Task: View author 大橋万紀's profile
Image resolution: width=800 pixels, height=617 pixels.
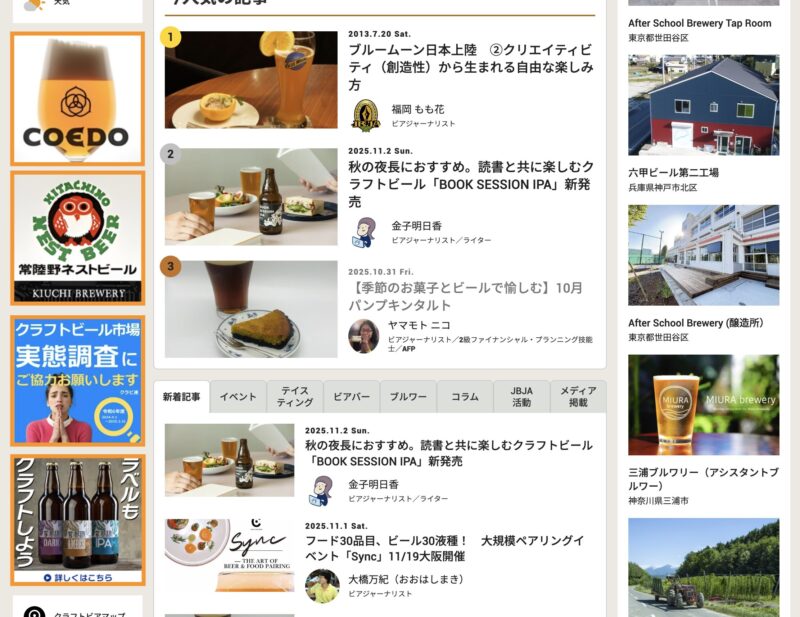Action: pos(405,579)
